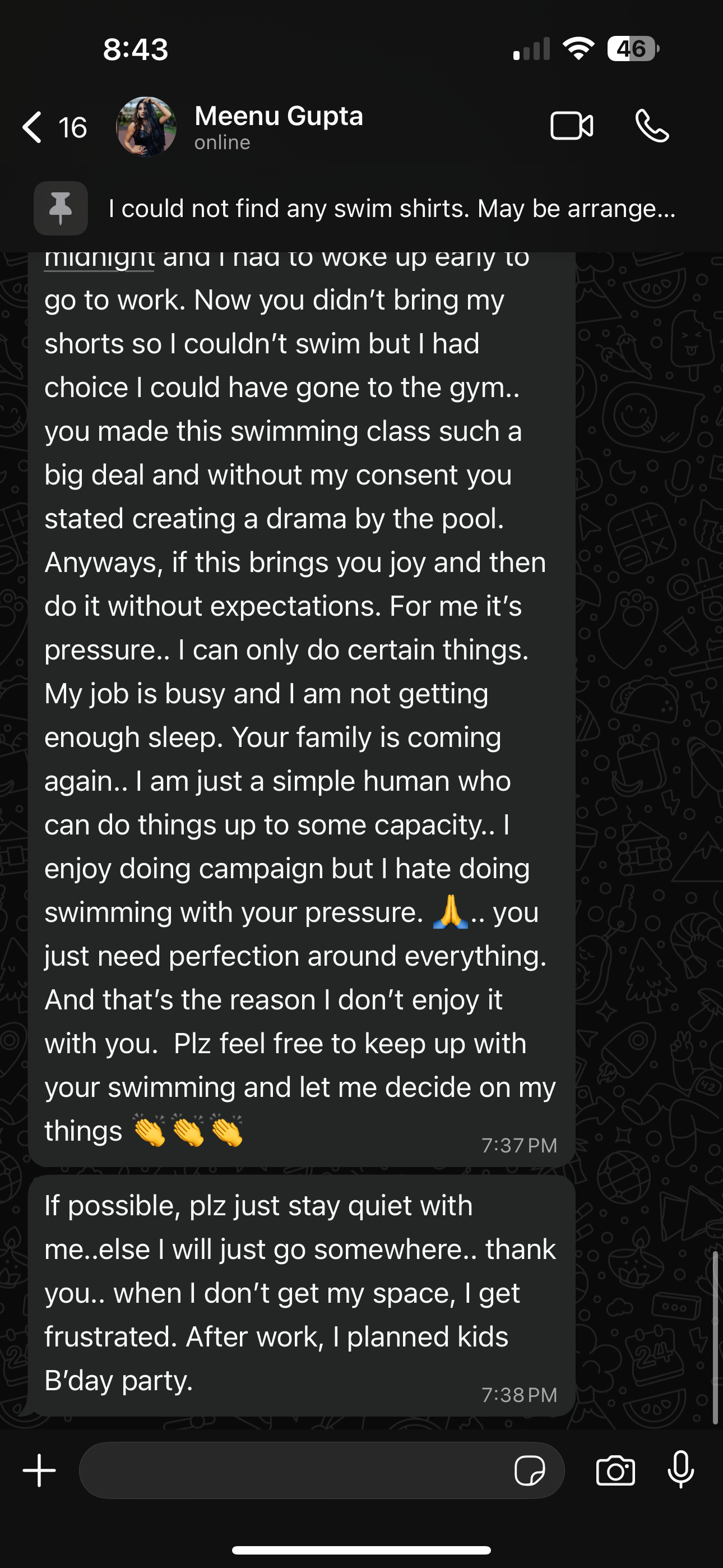The height and width of the screenshot is (1568, 723).
Task: Open the attachment plus menu
Action: (x=40, y=1470)
